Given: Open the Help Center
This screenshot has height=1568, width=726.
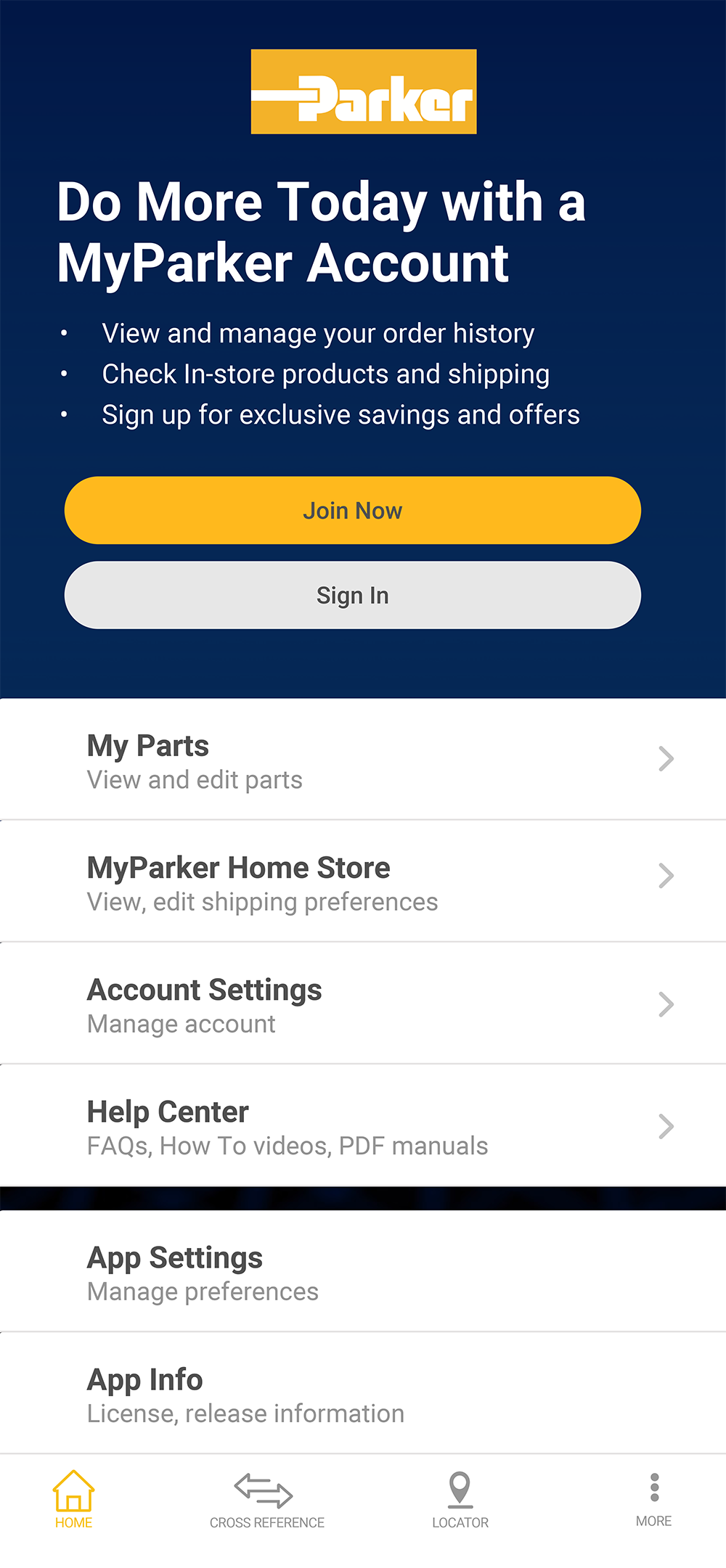Looking at the screenshot, I should point(363,1126).
